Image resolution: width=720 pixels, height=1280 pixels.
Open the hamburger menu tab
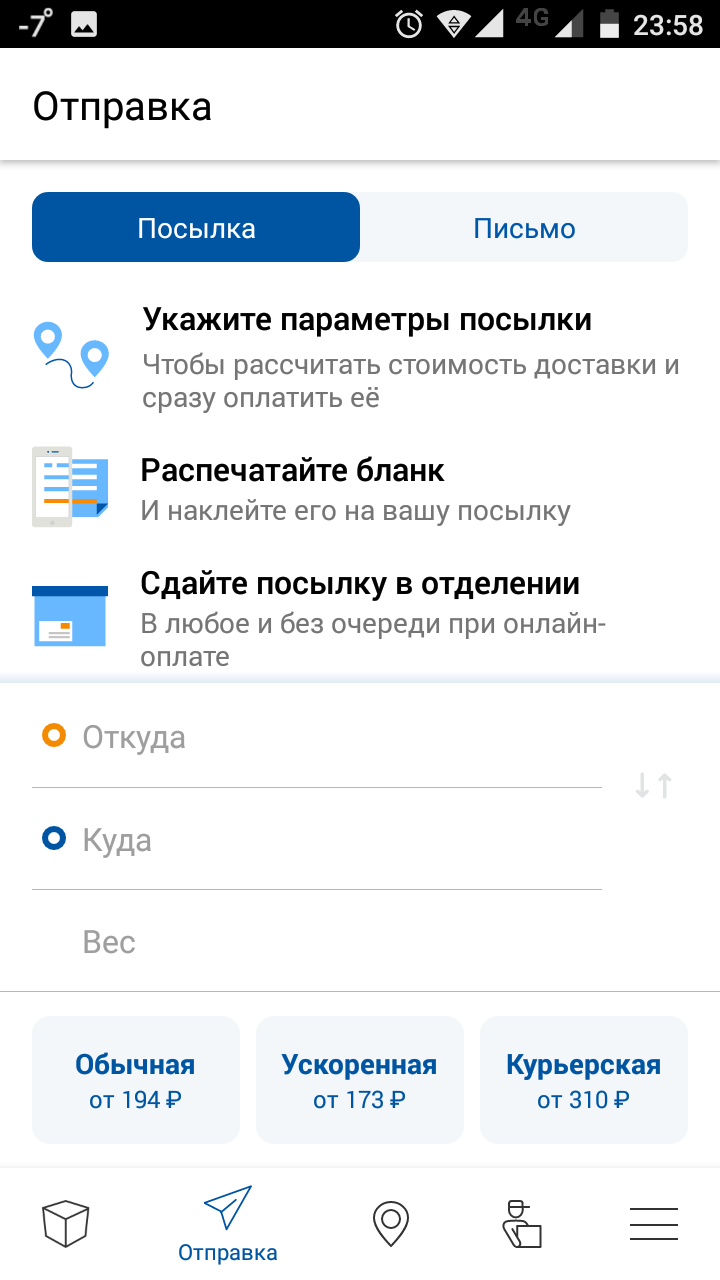pyautogui.click(x=654, y=1224)
